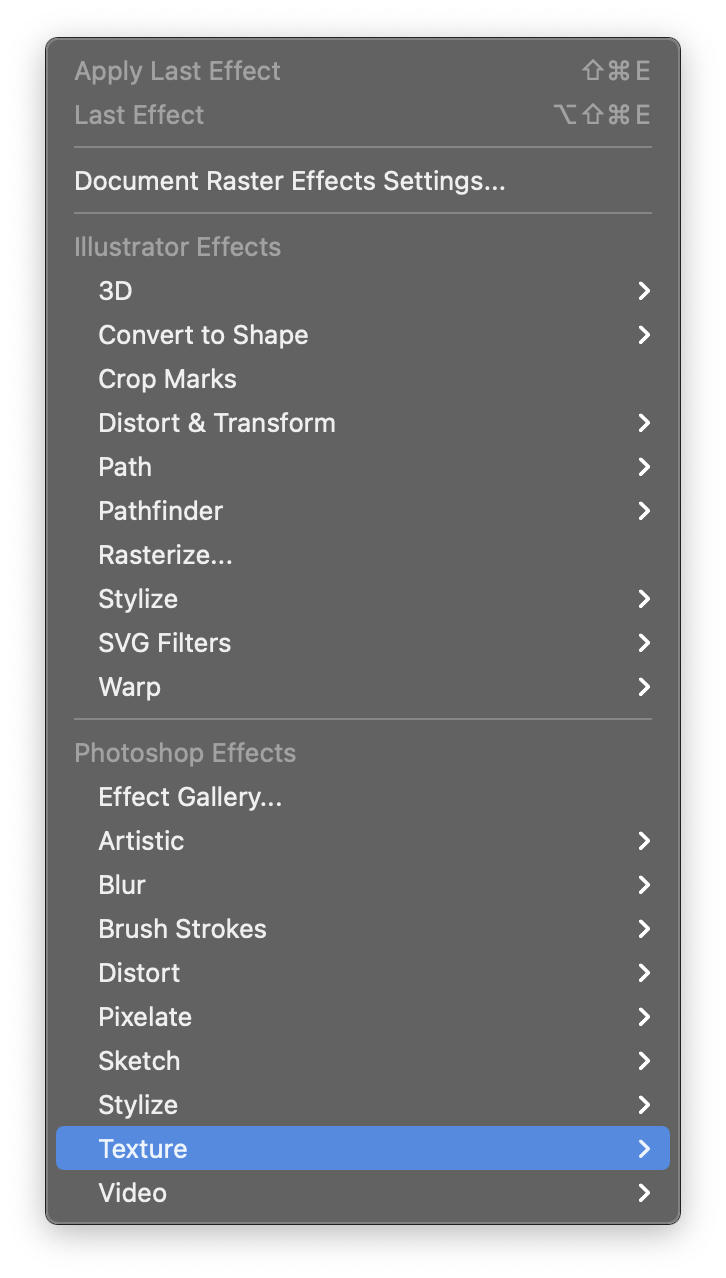The width and height of the screenshot is (726, 1278).
Task: Expand the Artistic effects submenu
Action: pyautogui.click(x=141, y=841)
